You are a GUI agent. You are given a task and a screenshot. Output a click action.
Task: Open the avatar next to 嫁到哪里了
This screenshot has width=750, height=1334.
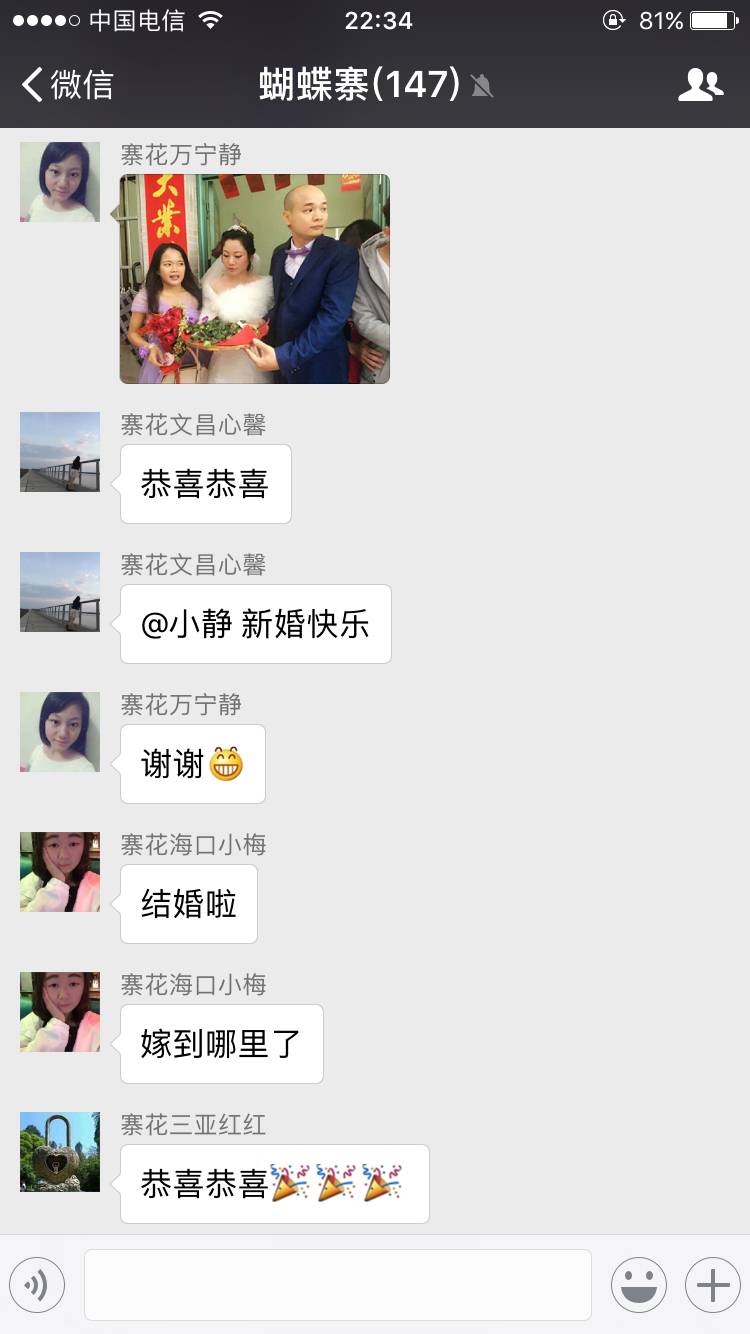pyautogui.click(x=60, y=1012)
